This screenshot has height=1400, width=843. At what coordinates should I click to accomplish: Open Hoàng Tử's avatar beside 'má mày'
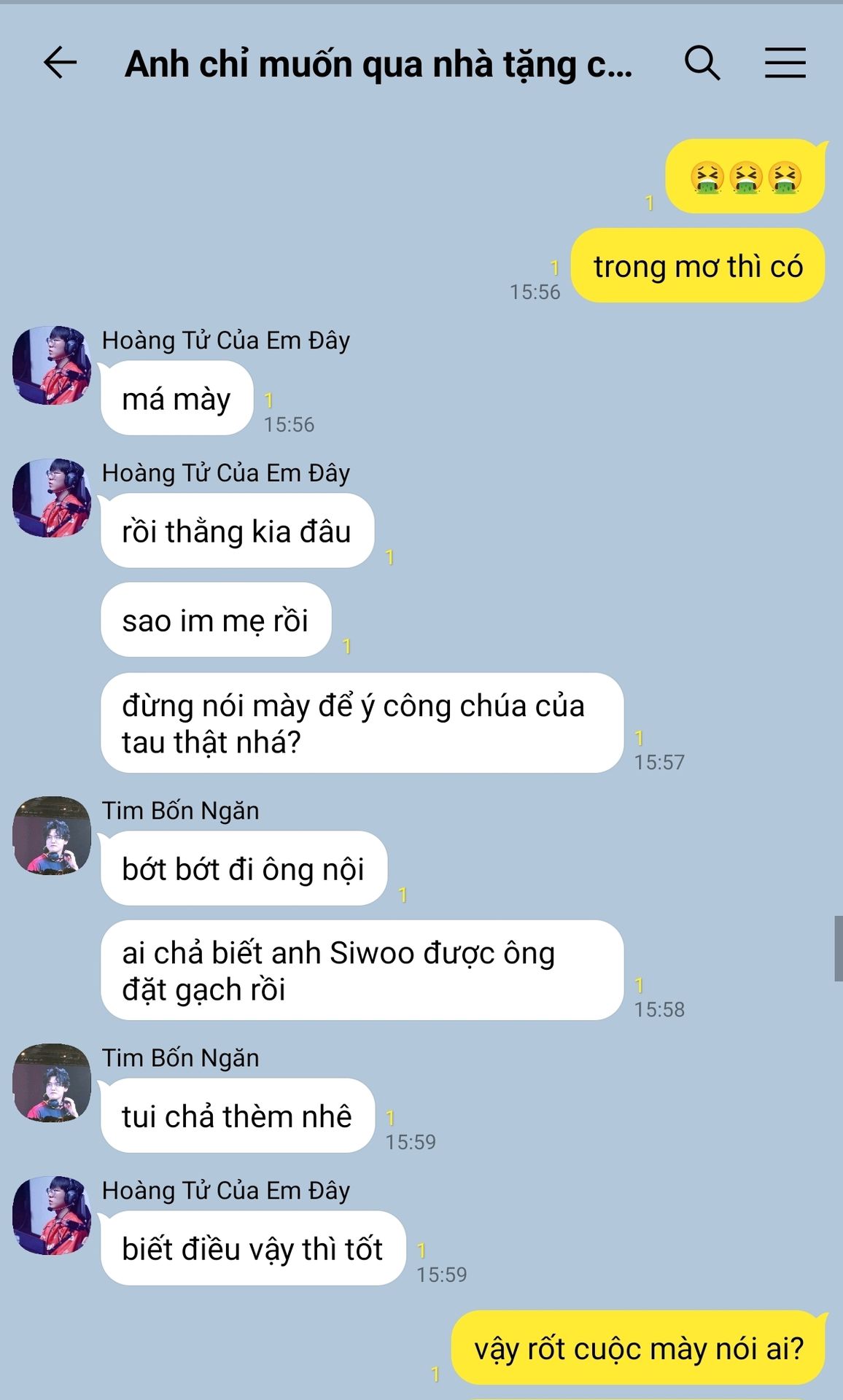(x=52, y=365)
